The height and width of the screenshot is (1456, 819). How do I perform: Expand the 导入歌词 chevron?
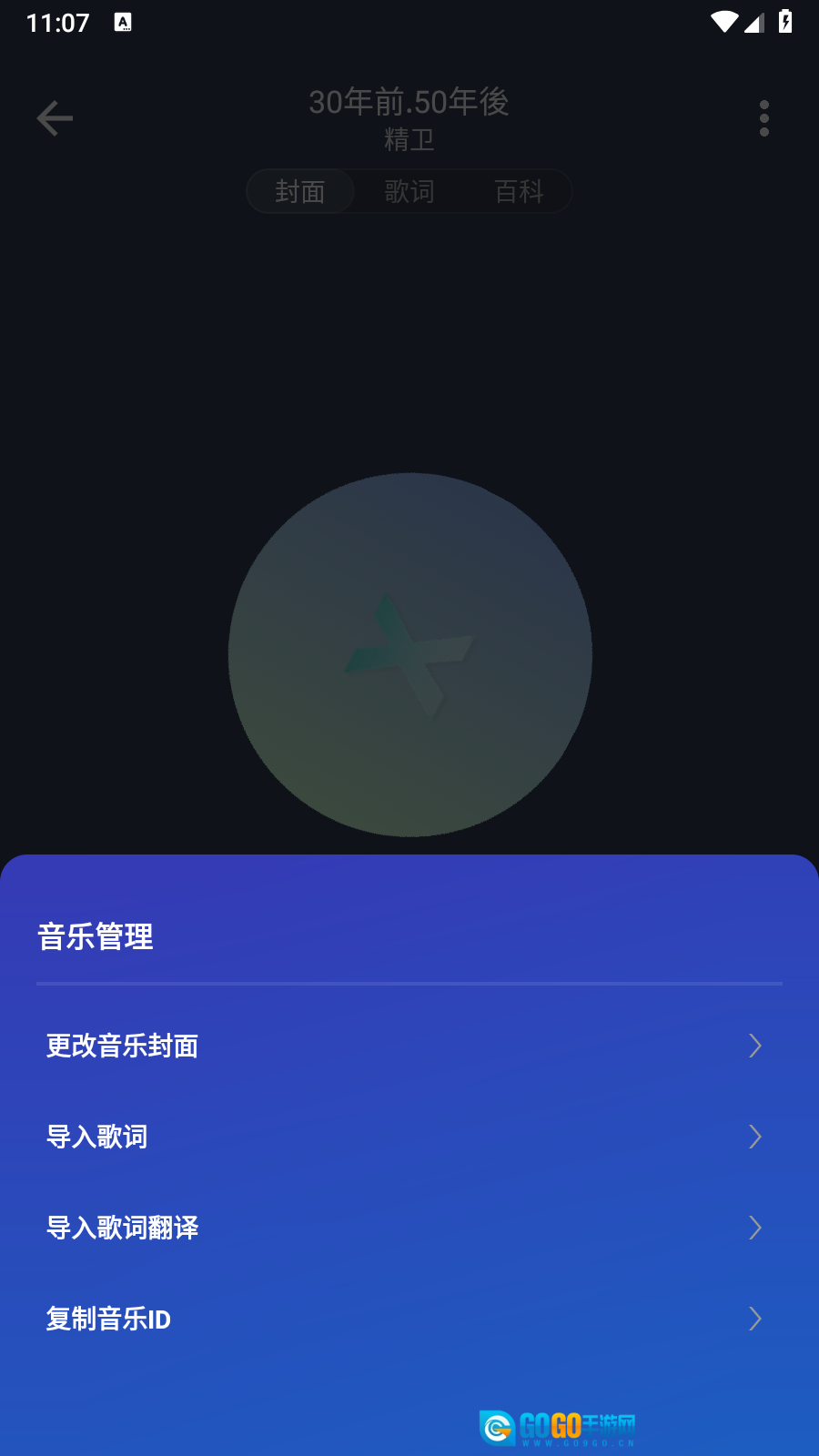(755, 1137)
